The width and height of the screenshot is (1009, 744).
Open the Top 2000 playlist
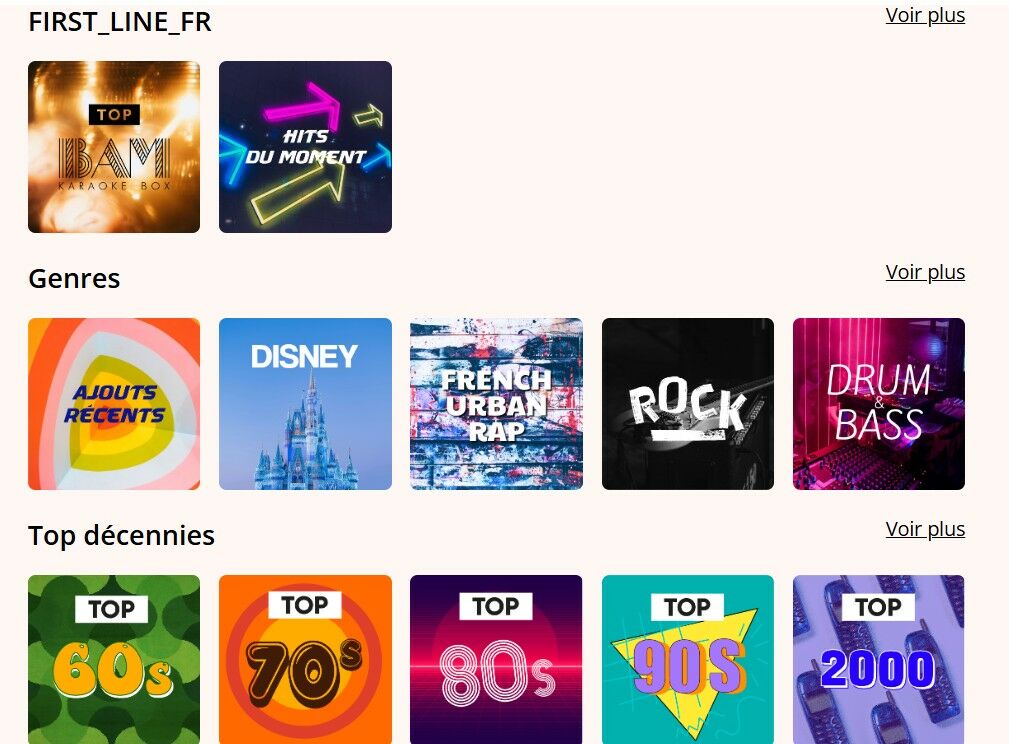point(879,660)
